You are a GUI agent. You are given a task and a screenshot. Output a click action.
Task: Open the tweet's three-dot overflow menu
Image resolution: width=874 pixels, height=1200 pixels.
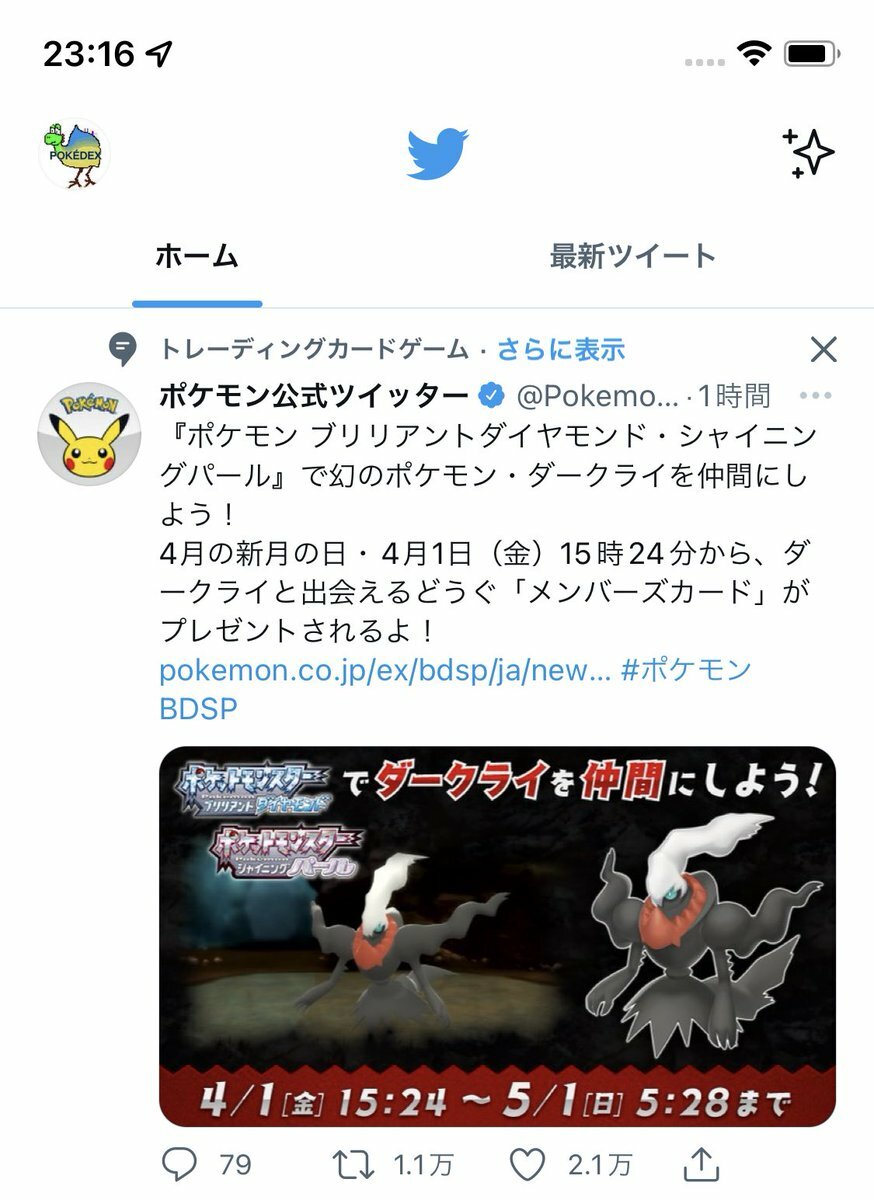815,396
